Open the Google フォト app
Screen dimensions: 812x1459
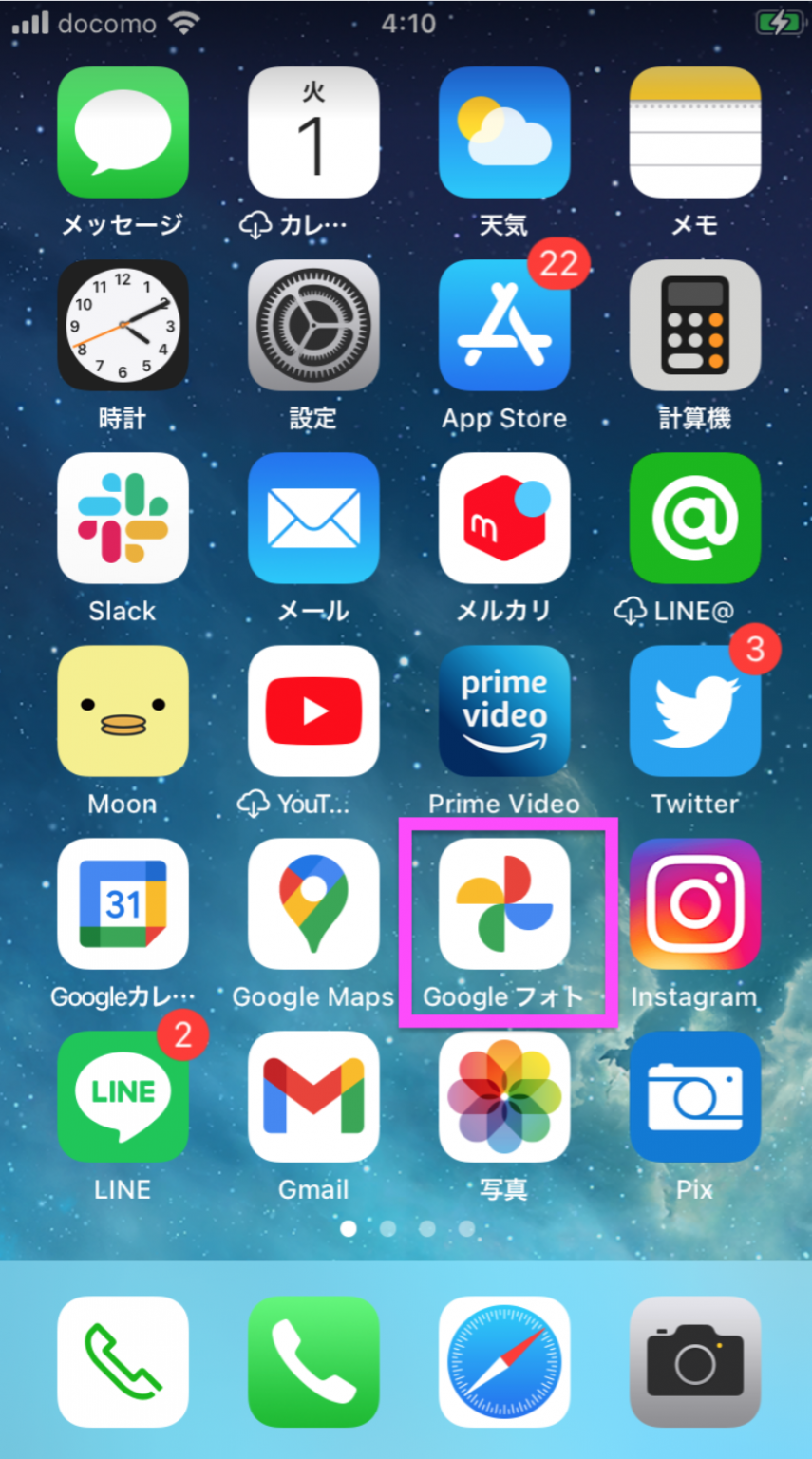point(504,903)
